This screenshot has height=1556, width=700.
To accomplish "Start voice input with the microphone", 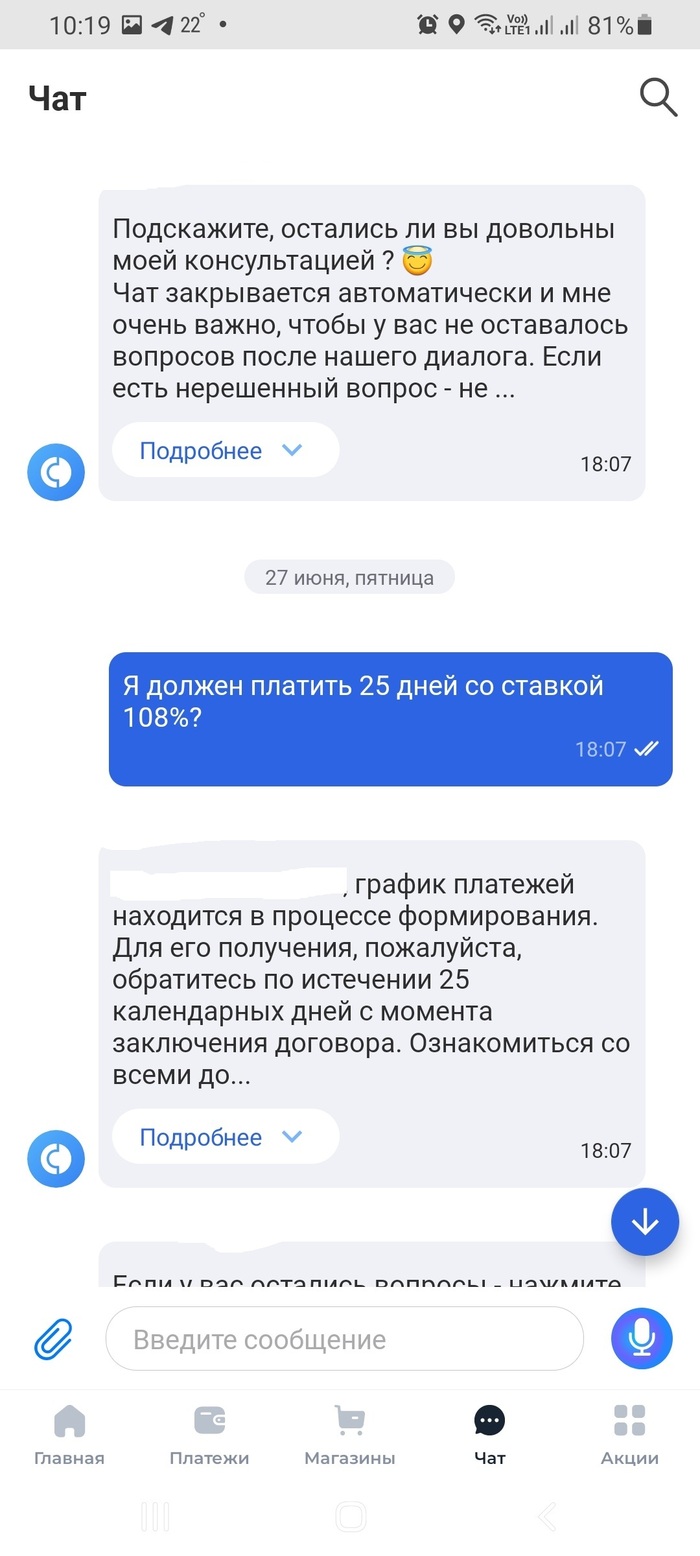I will [642, 1338].
